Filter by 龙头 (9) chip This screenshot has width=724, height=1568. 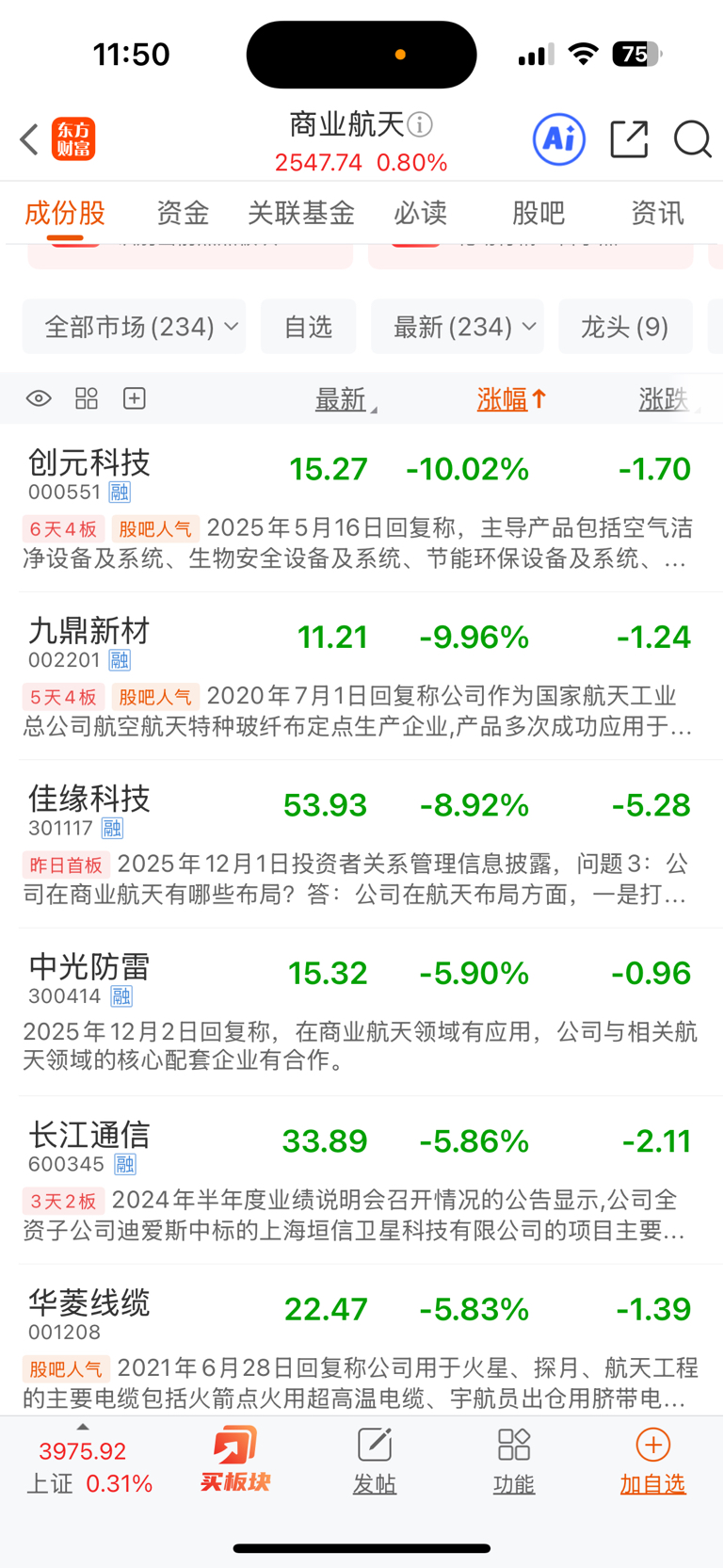625,327
